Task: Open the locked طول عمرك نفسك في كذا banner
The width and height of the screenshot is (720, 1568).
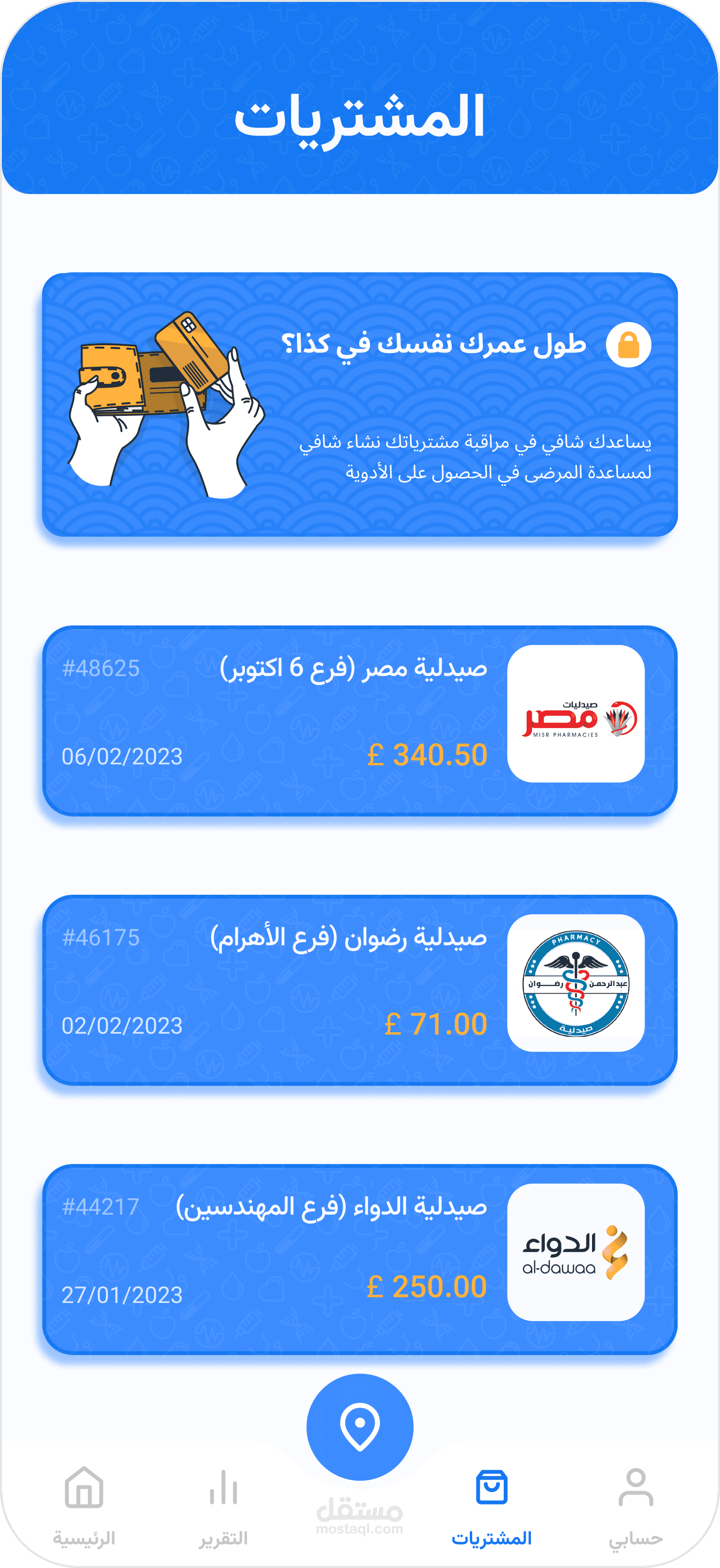Action: 359,405
